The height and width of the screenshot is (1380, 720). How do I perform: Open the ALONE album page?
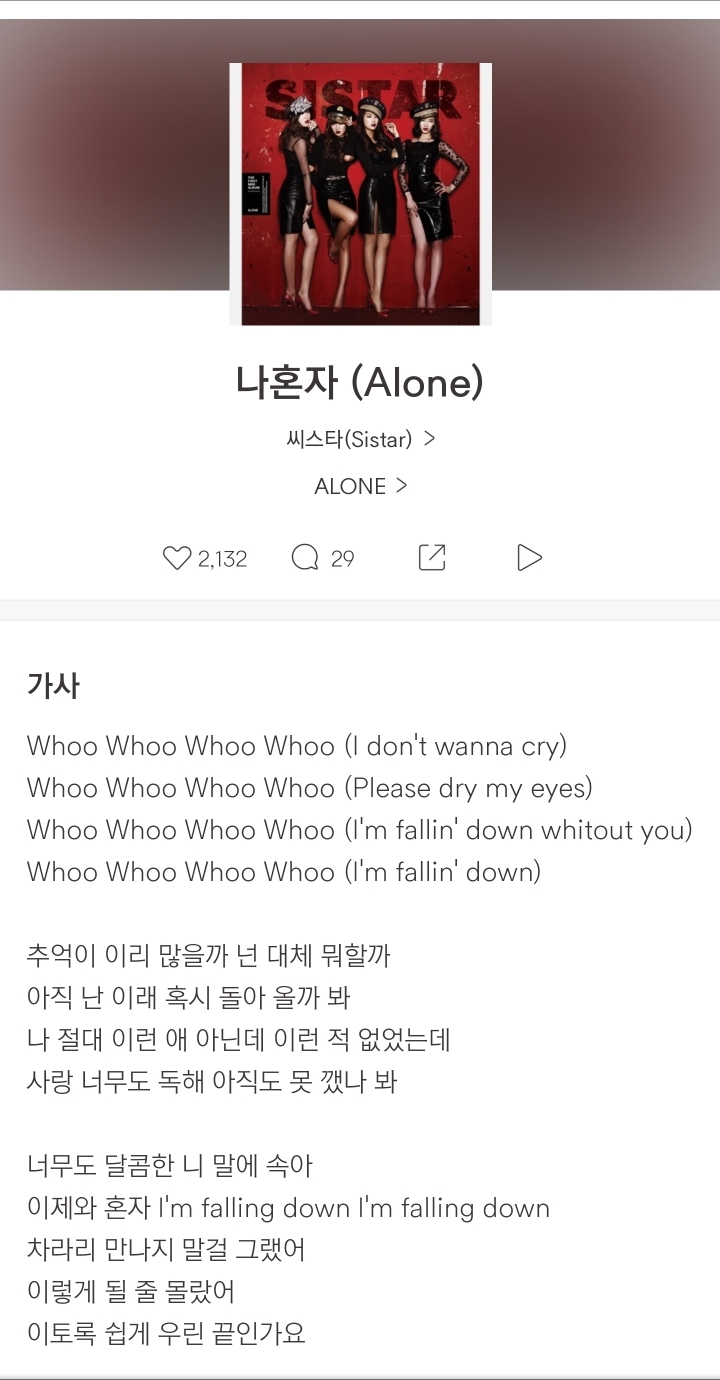[360, 486]
